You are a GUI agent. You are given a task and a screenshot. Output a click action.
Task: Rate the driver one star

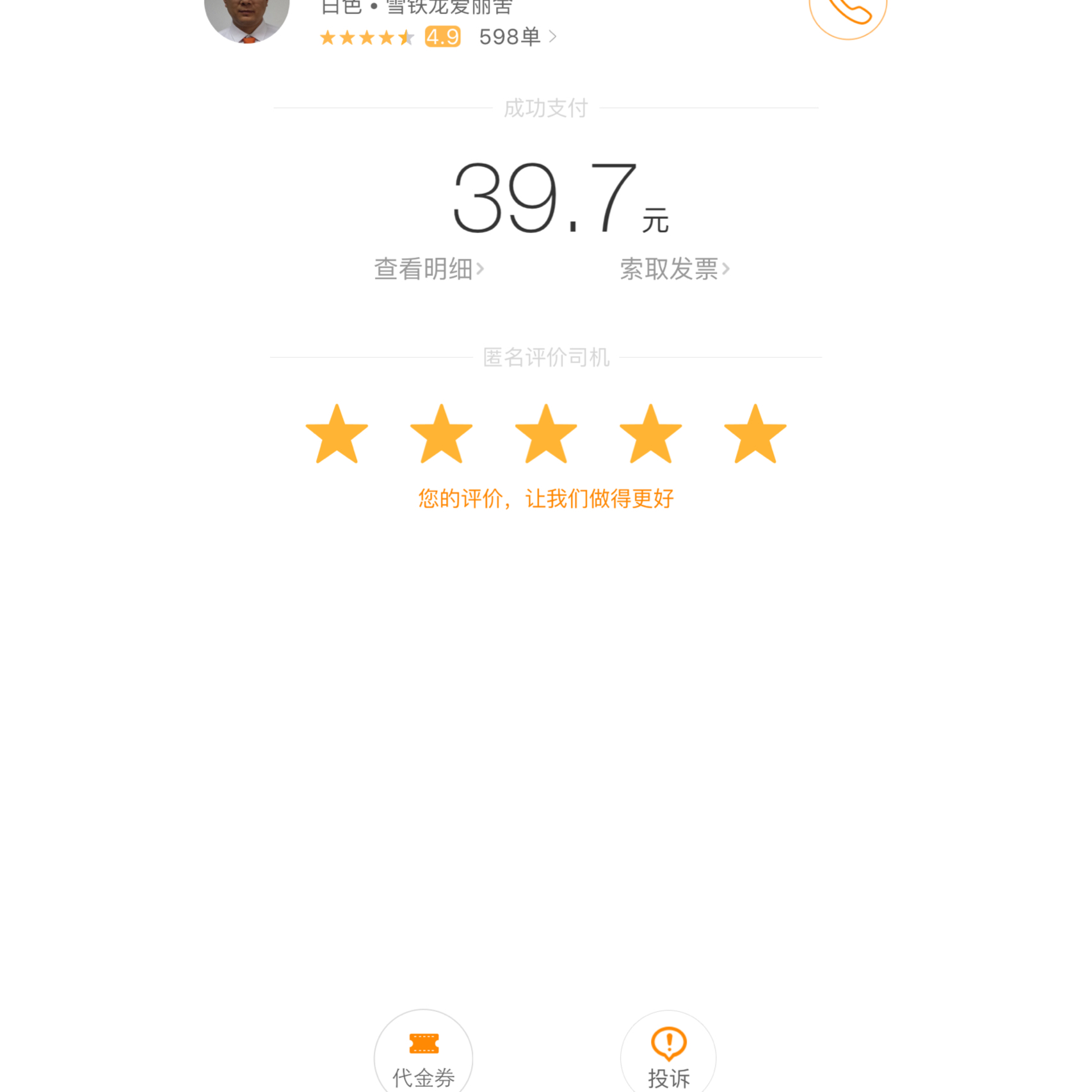pyautogui.click(x=337, y=434)
